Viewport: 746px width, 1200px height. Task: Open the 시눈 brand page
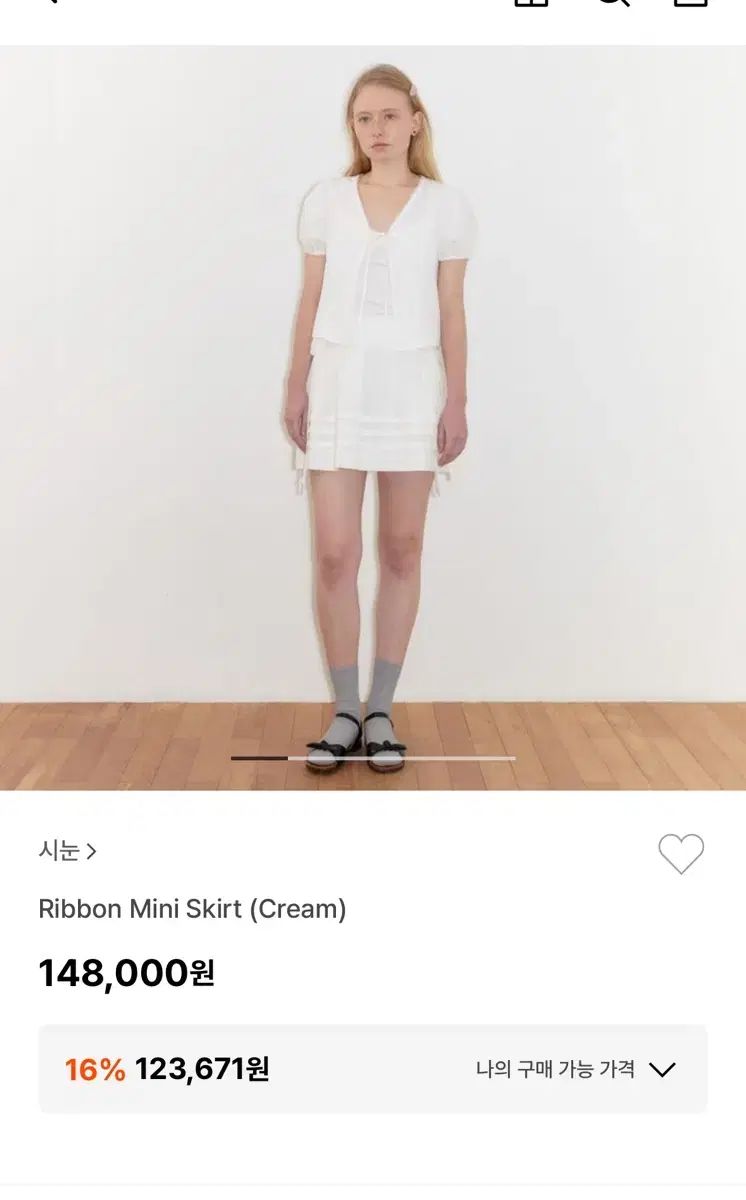pyautogui.click(x=67, y=851)
